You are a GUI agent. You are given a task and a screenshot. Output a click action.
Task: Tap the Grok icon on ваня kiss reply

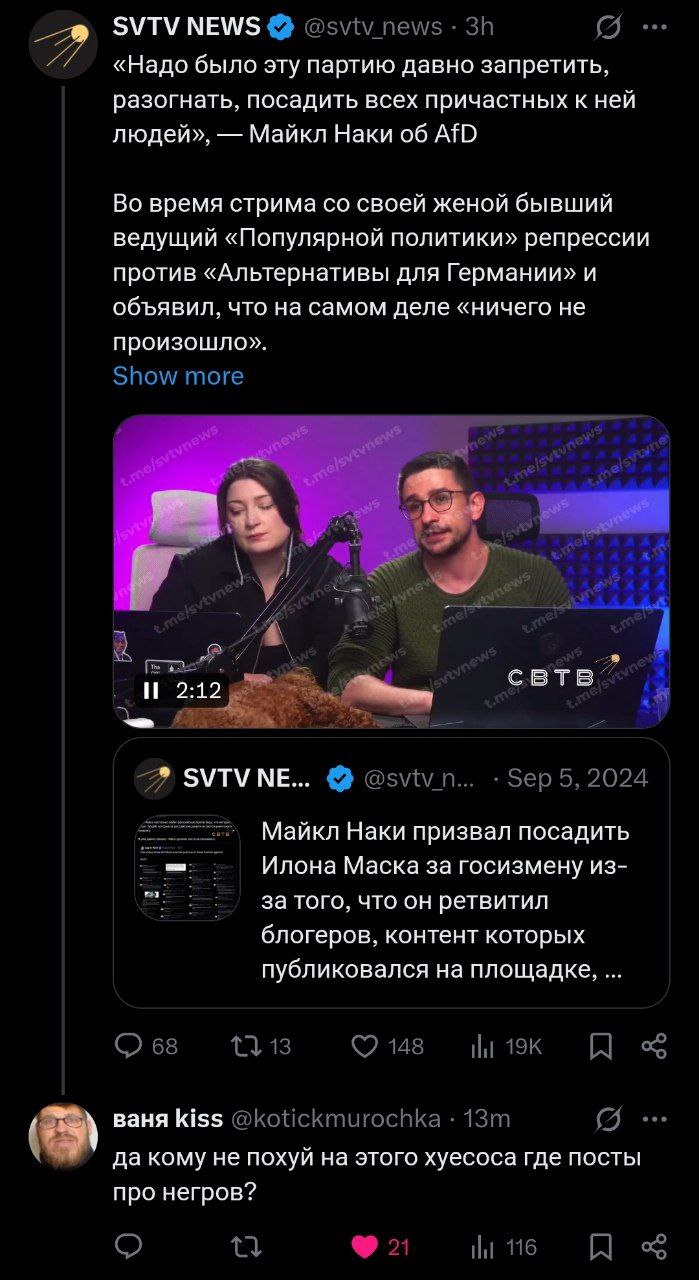607,1118
